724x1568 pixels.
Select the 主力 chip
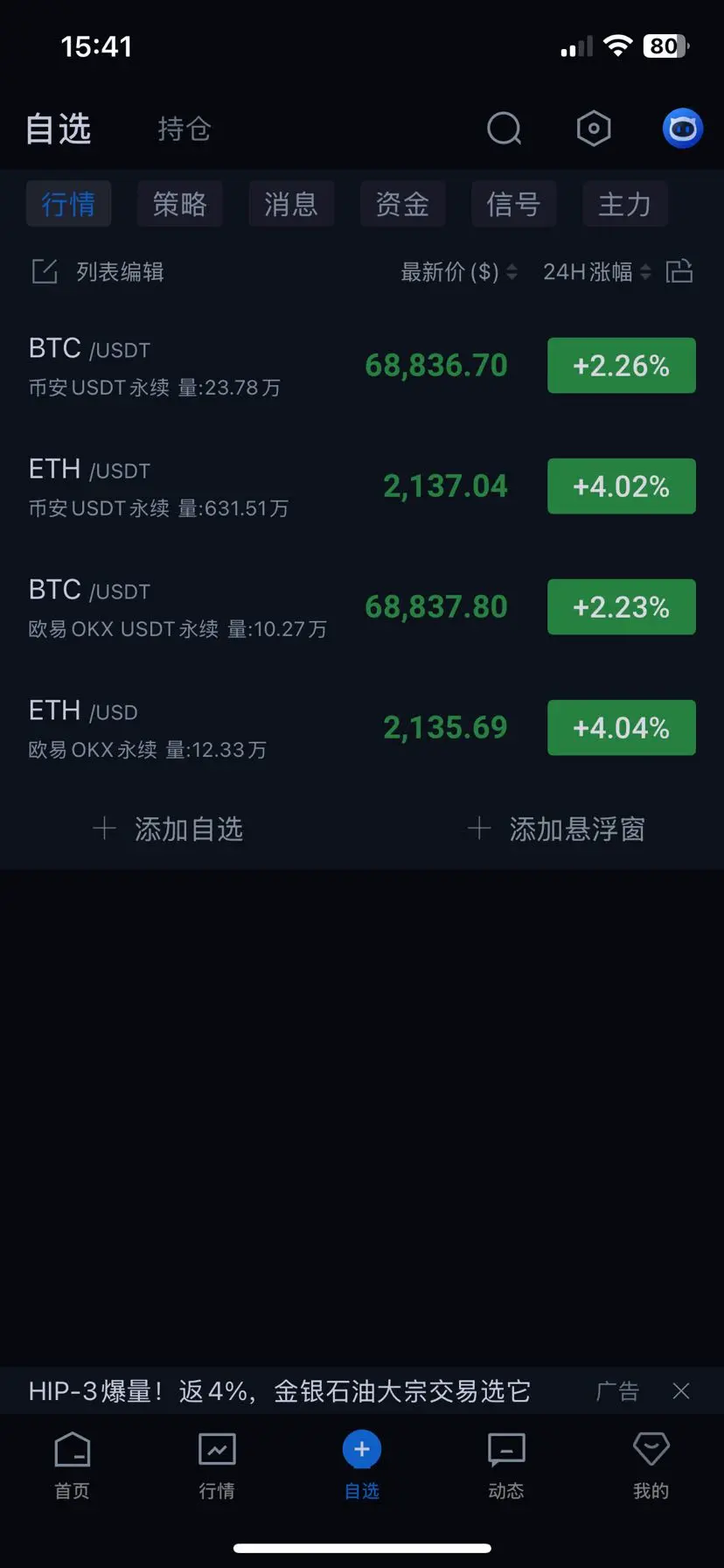pos(624,204)
